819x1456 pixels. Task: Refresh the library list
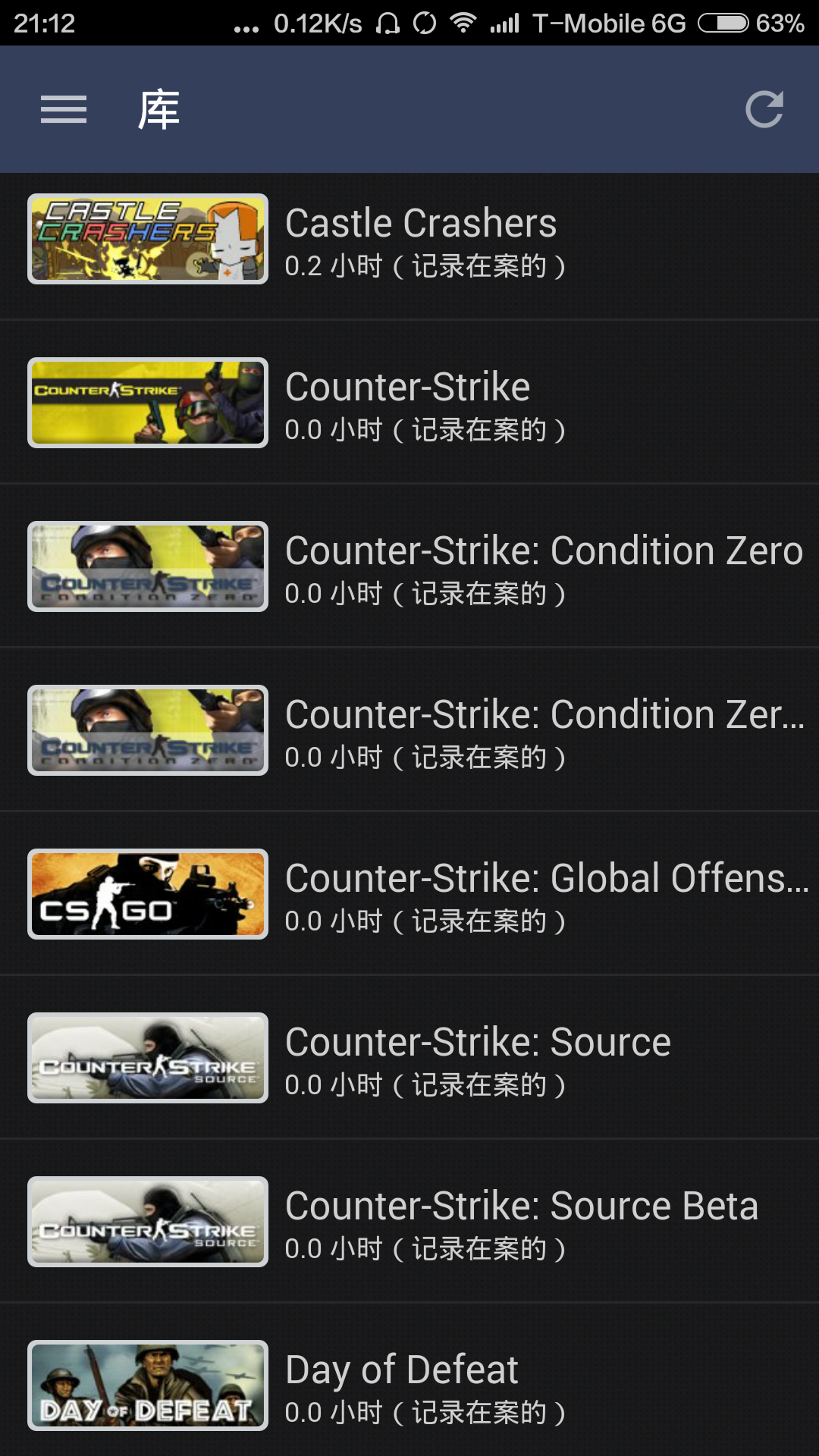[x=764, y=109]
